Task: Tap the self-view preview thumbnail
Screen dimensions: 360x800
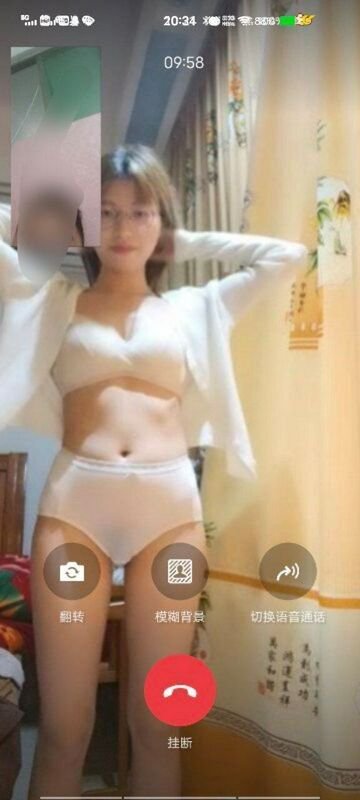Action: pos(56,146)
